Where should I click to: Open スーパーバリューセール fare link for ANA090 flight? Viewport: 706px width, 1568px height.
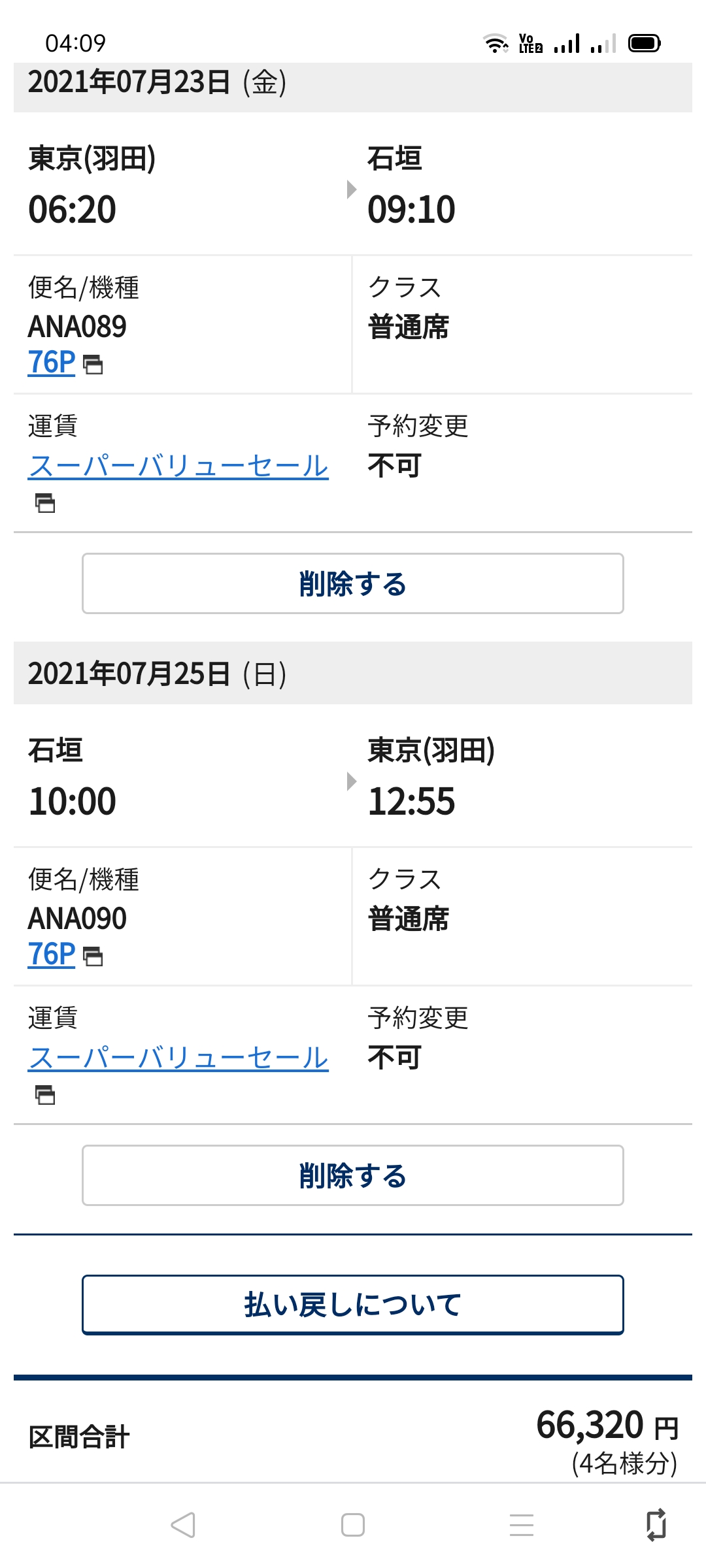click(x=178, y=1058)
